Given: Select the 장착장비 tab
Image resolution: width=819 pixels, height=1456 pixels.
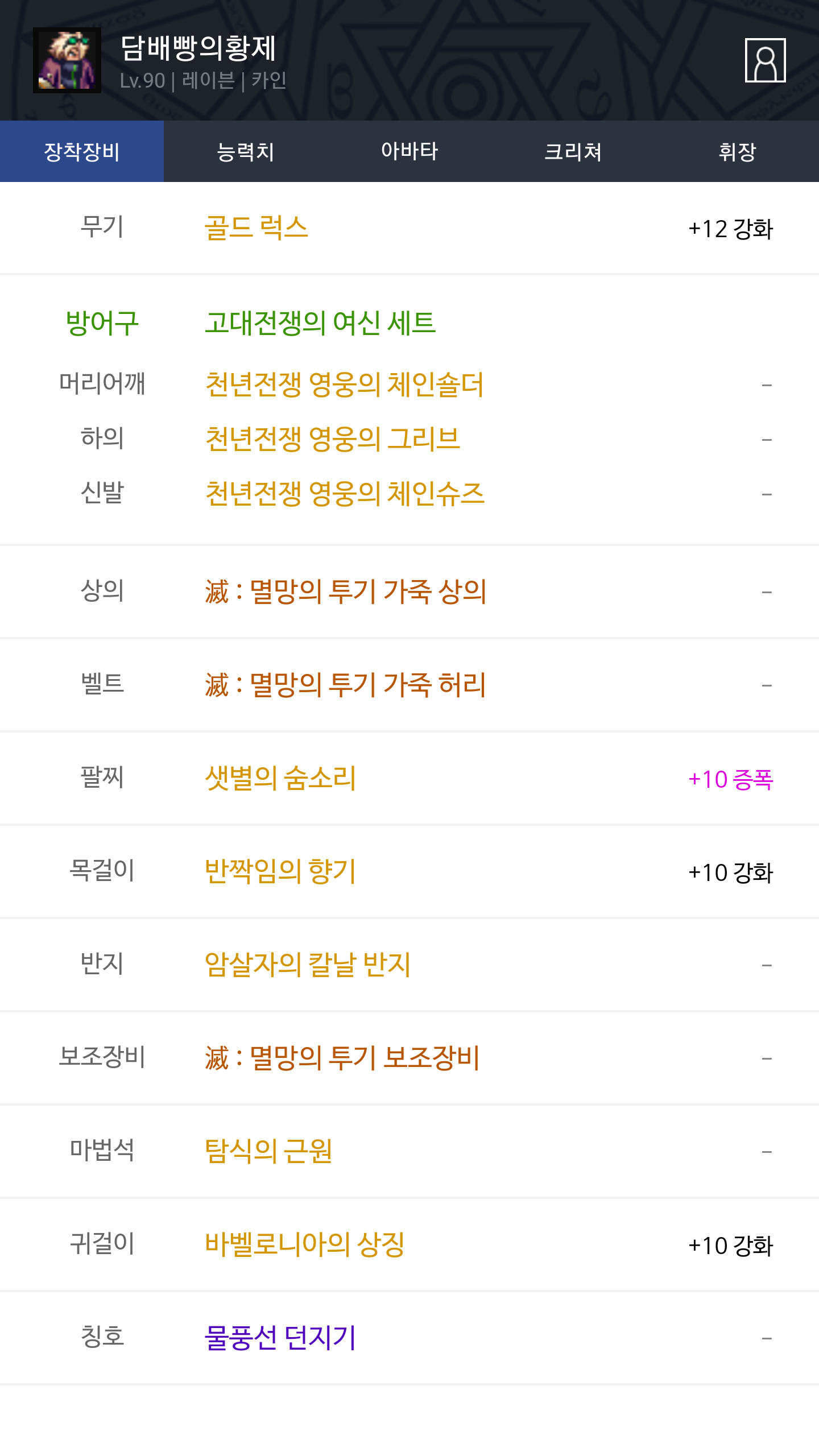Looking at the screenshot, I should click(82, 152).
